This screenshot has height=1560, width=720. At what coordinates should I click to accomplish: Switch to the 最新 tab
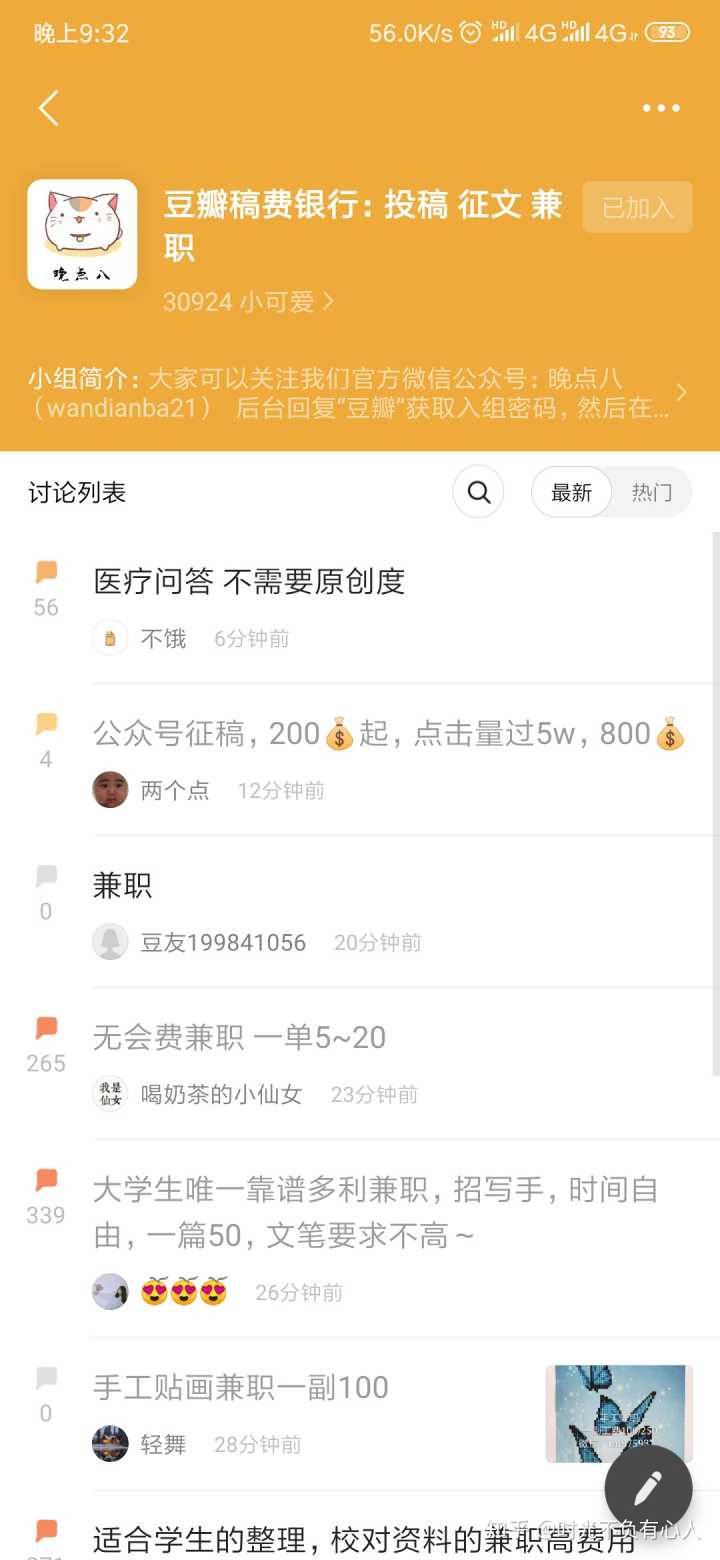click(571, 492)
